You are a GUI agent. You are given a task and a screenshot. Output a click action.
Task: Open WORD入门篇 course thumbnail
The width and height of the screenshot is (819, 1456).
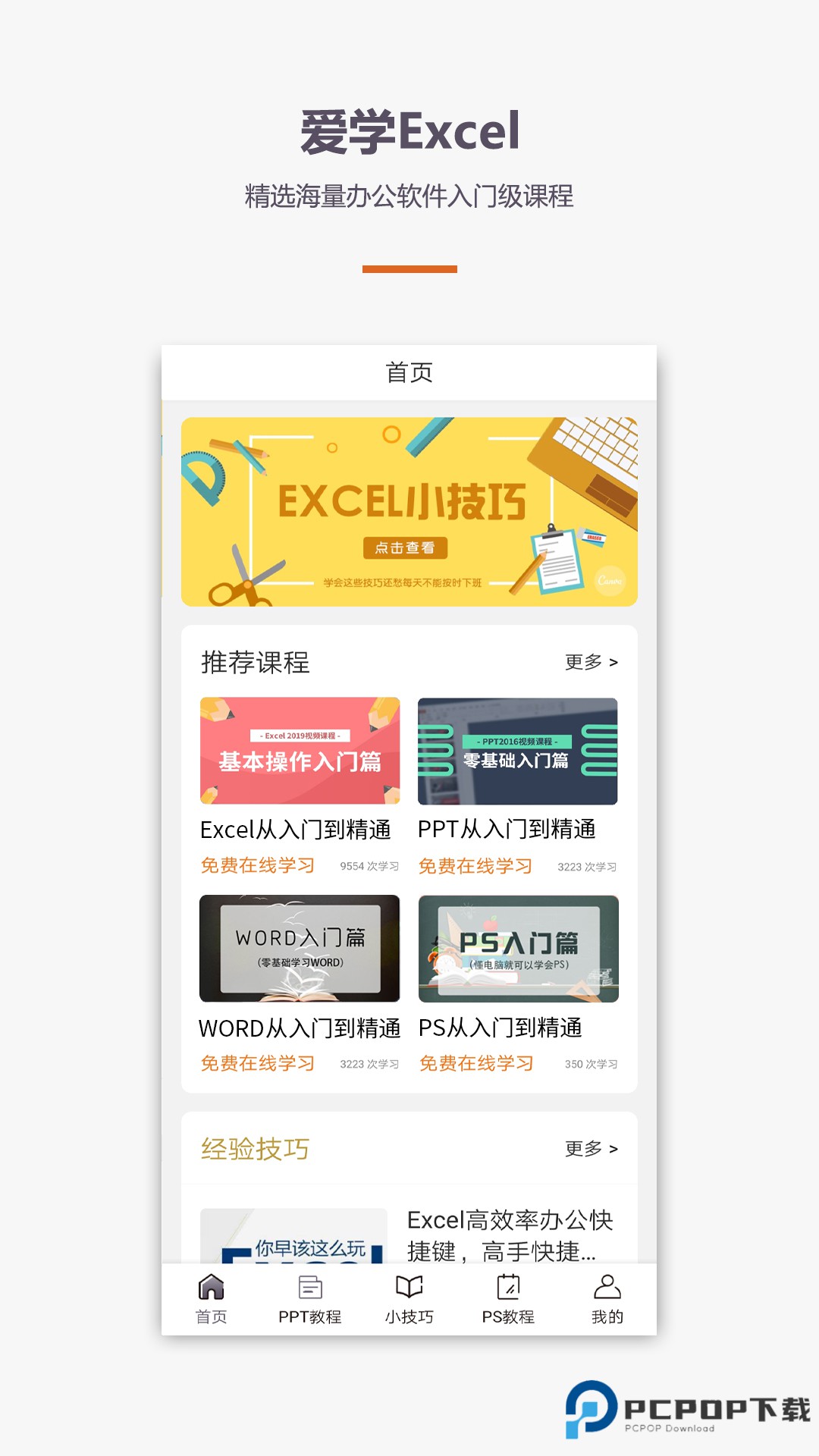(300, 948)
